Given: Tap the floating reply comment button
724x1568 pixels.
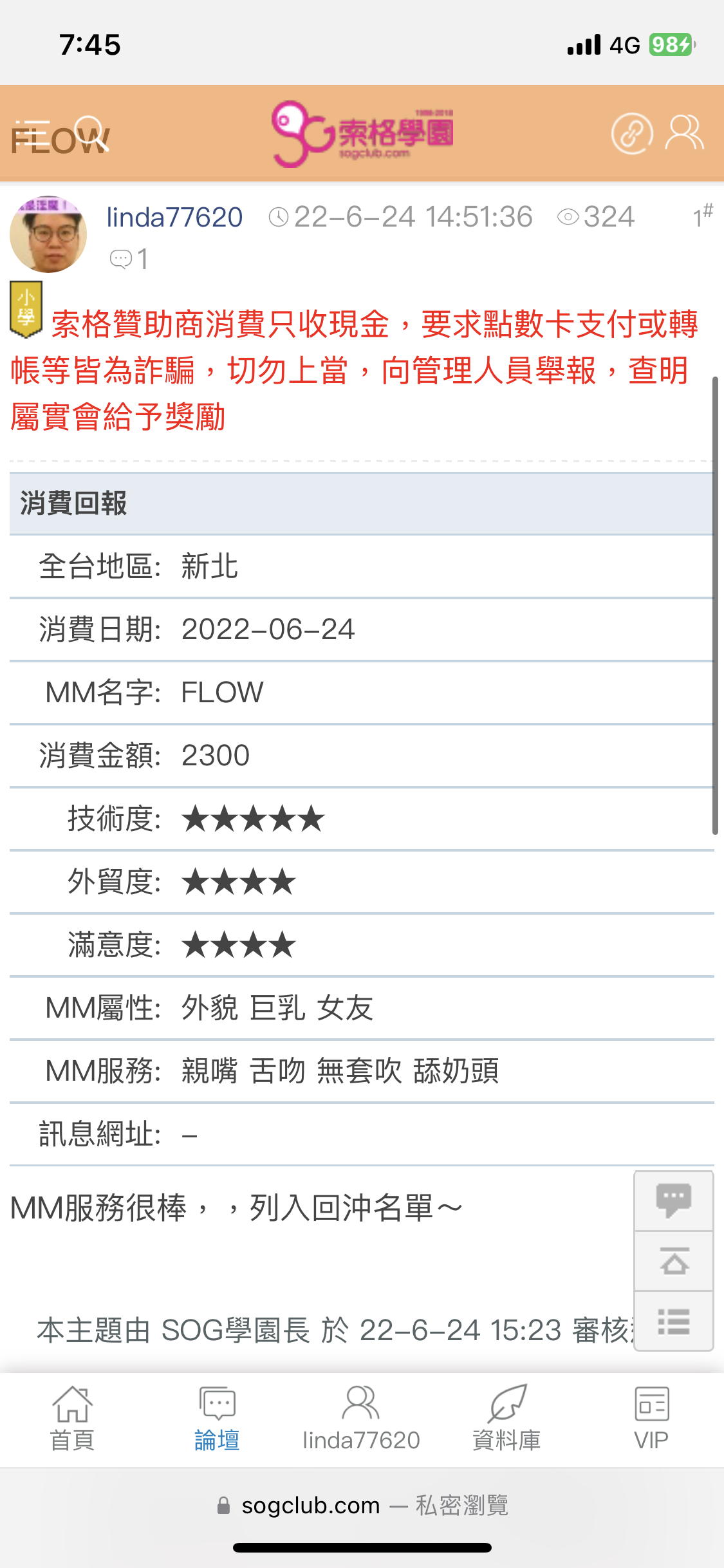Looking at the screenshot, I should [x=674, y=1200].
